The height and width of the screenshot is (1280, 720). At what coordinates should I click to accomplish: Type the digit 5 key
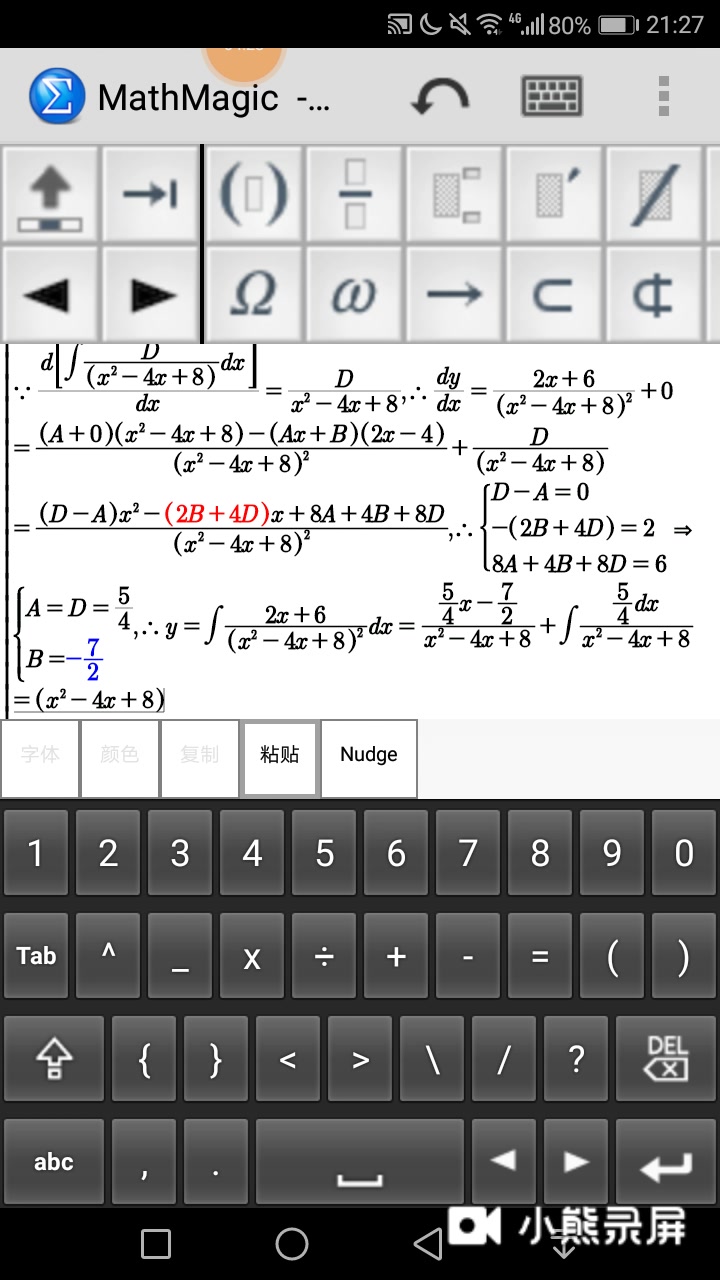click(324, 853)
